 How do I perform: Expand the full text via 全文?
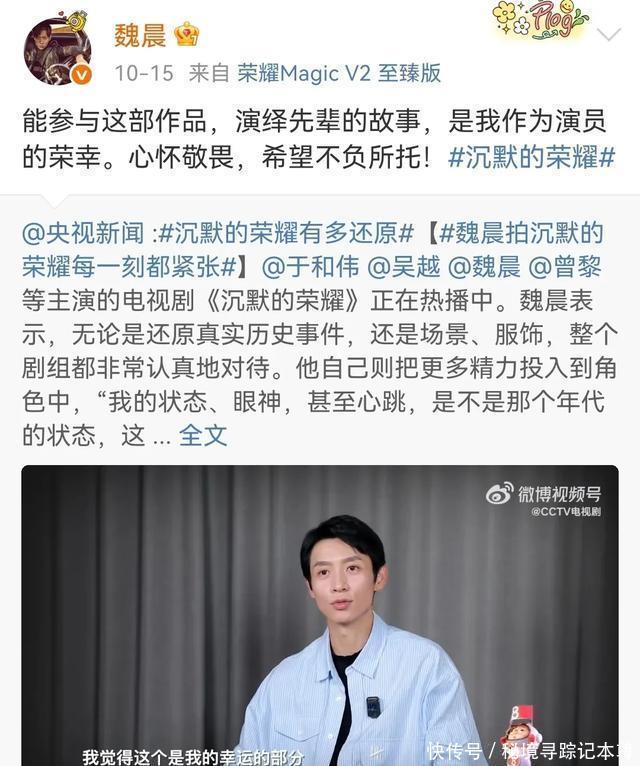[203, 435]
